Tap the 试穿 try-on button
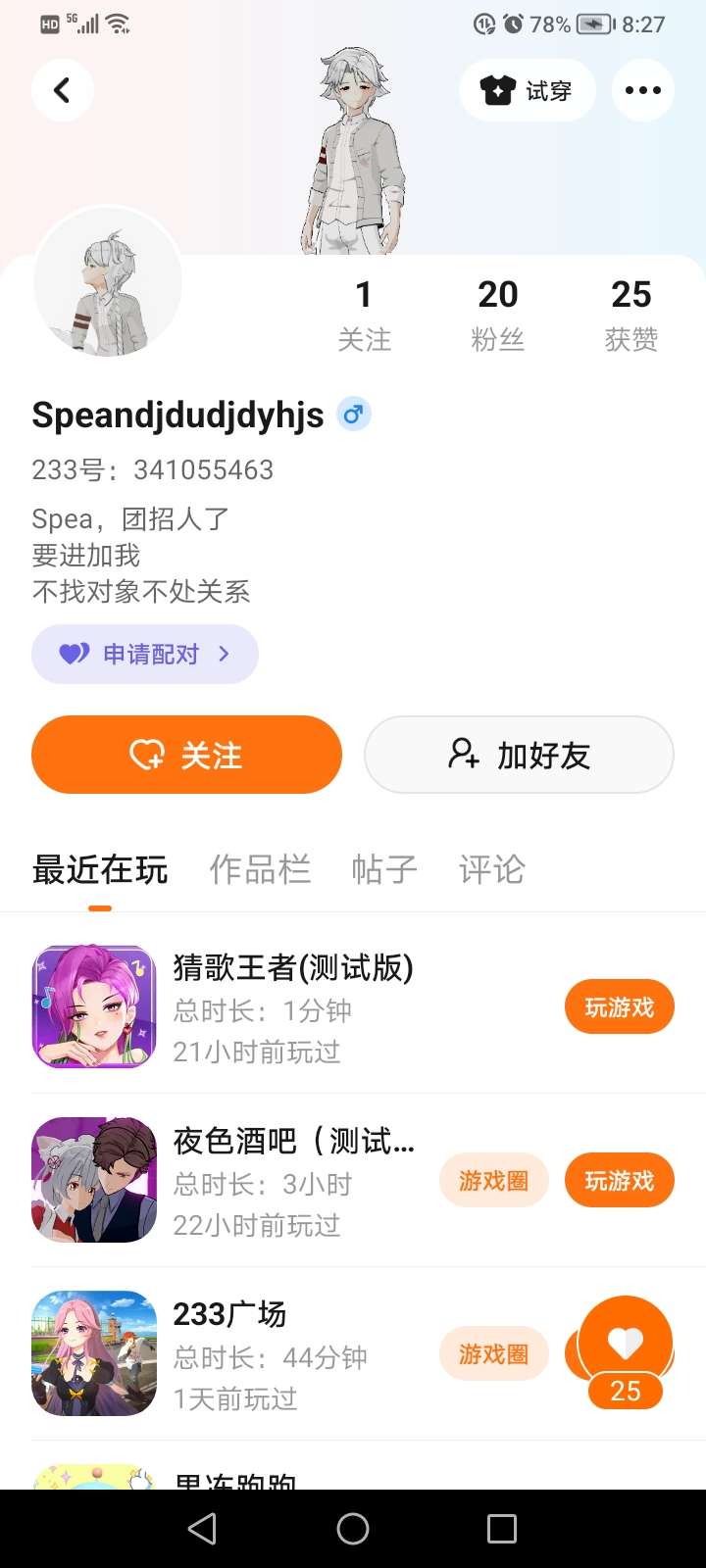 point(527,90)
